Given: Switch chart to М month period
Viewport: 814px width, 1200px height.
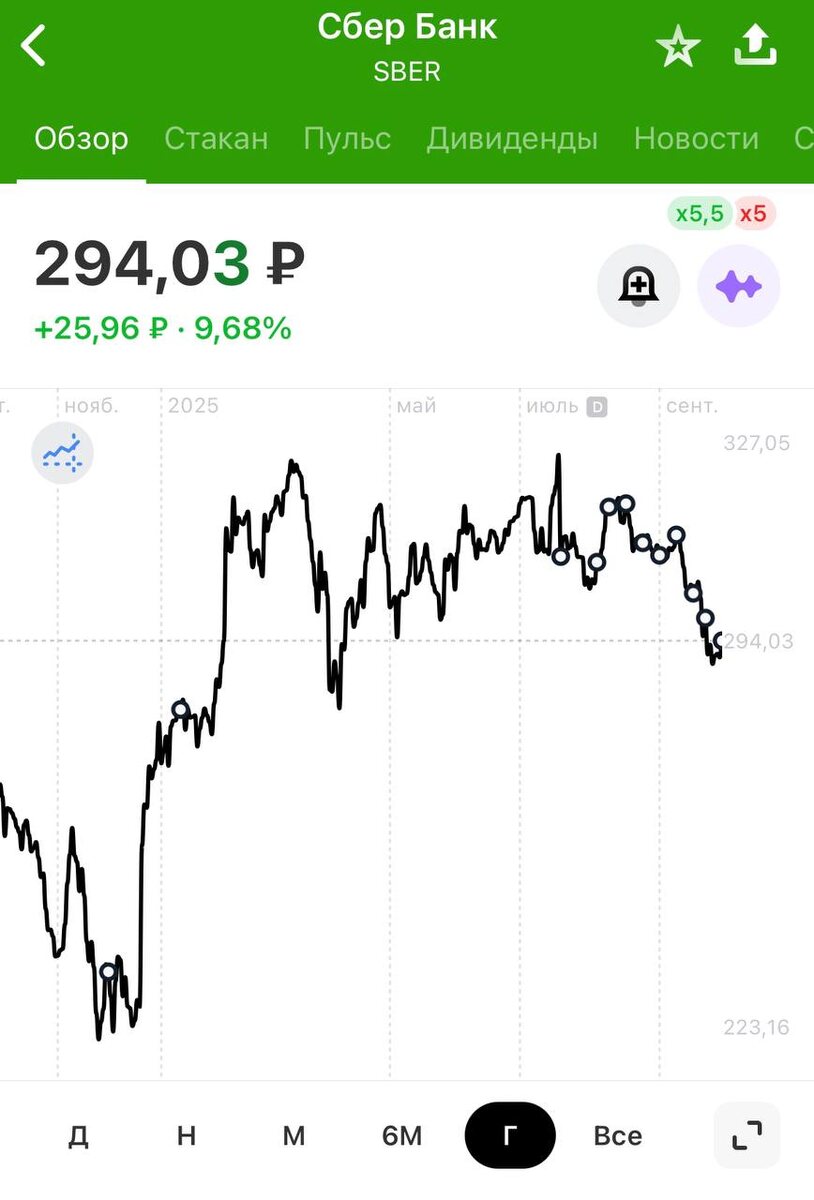Looking at the screenshot, I should point(293,1136).
